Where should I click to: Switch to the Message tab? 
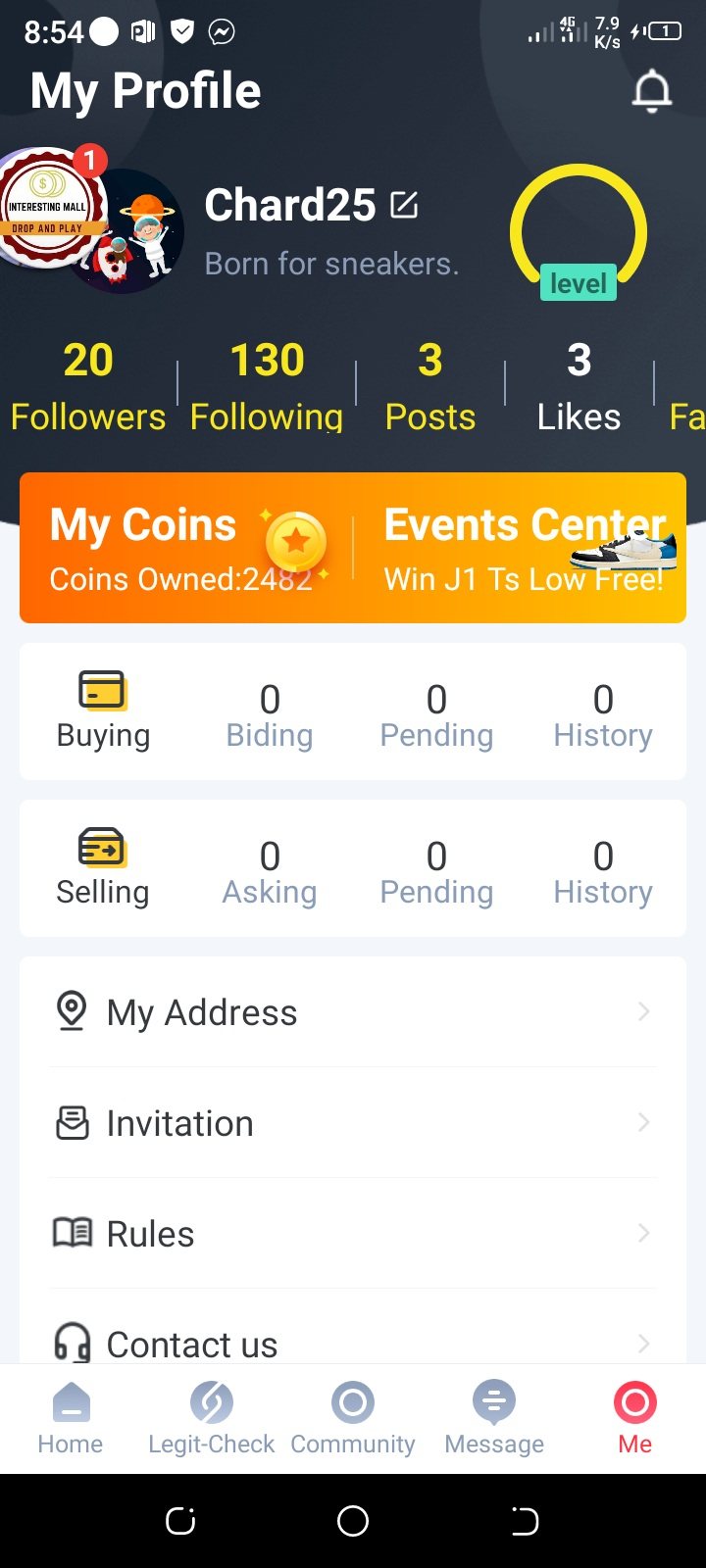coord(494,1418)
